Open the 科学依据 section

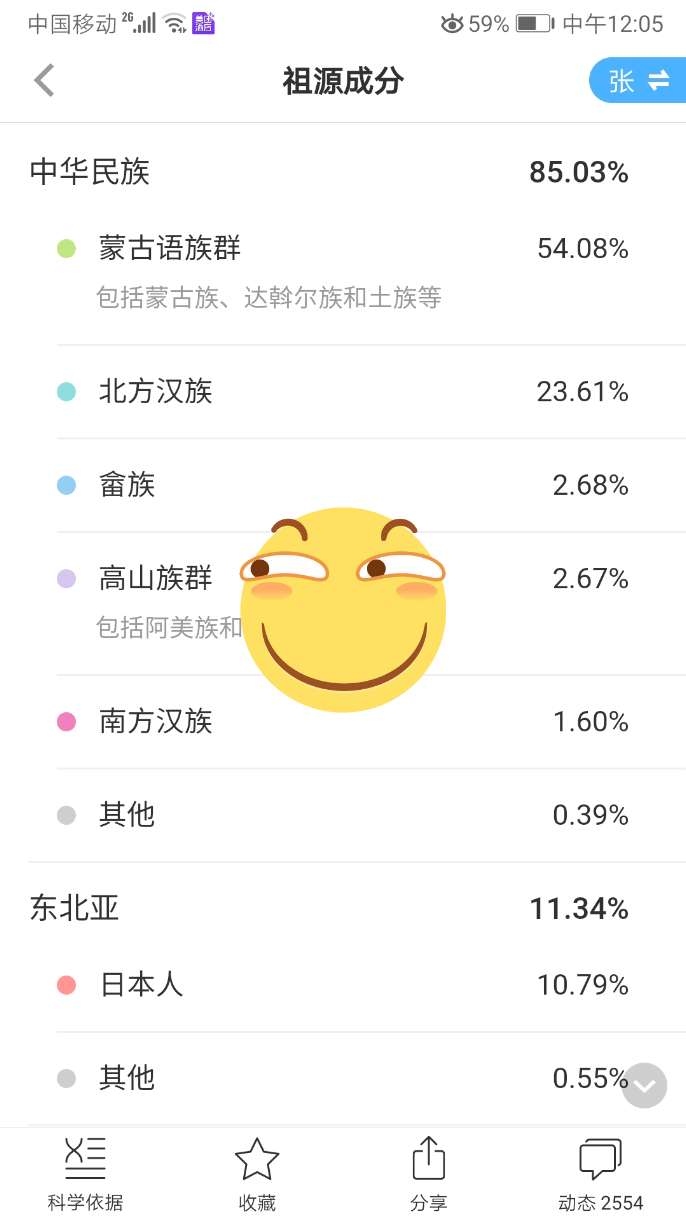click(85, 1175)
